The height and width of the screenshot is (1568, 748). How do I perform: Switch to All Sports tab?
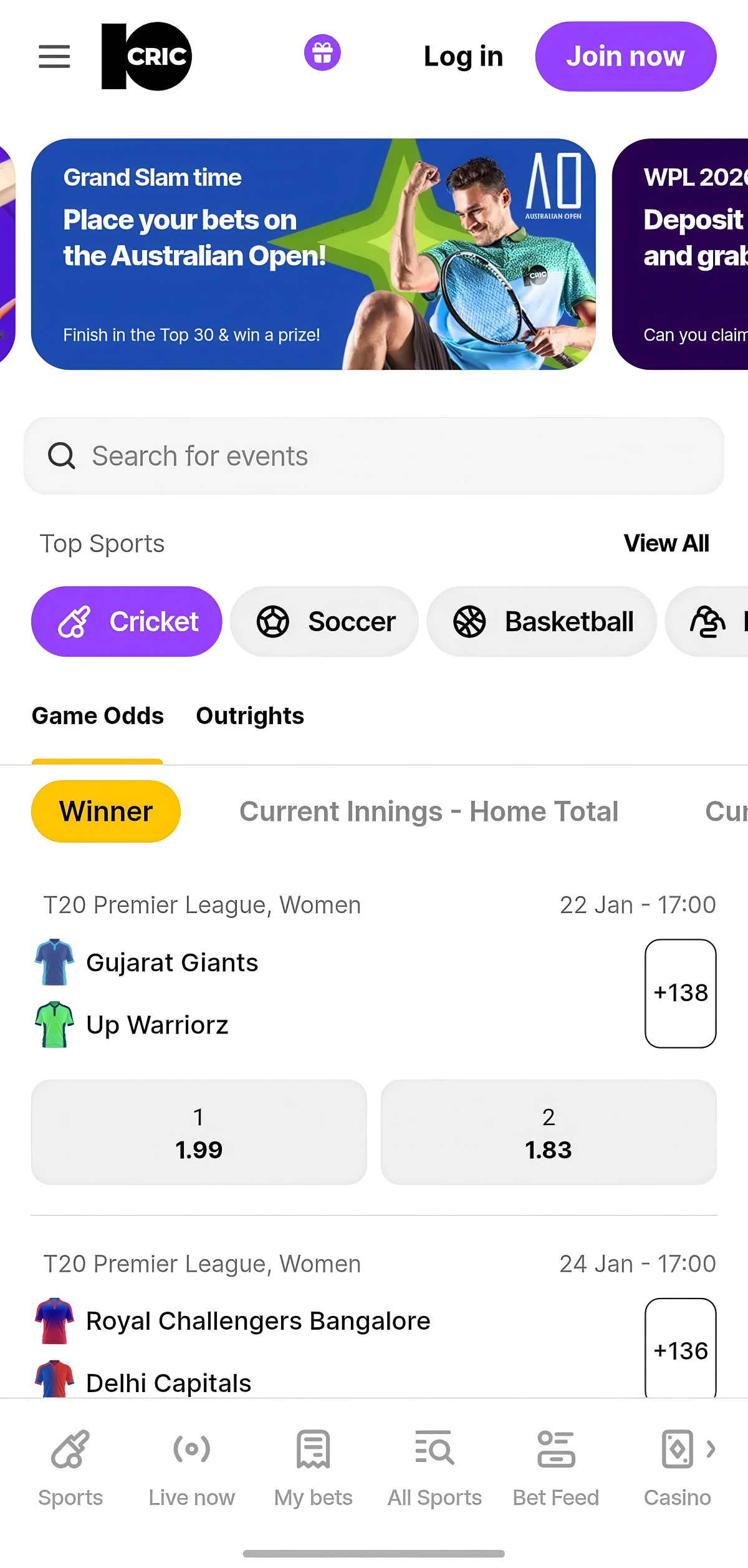[434, 1466]
